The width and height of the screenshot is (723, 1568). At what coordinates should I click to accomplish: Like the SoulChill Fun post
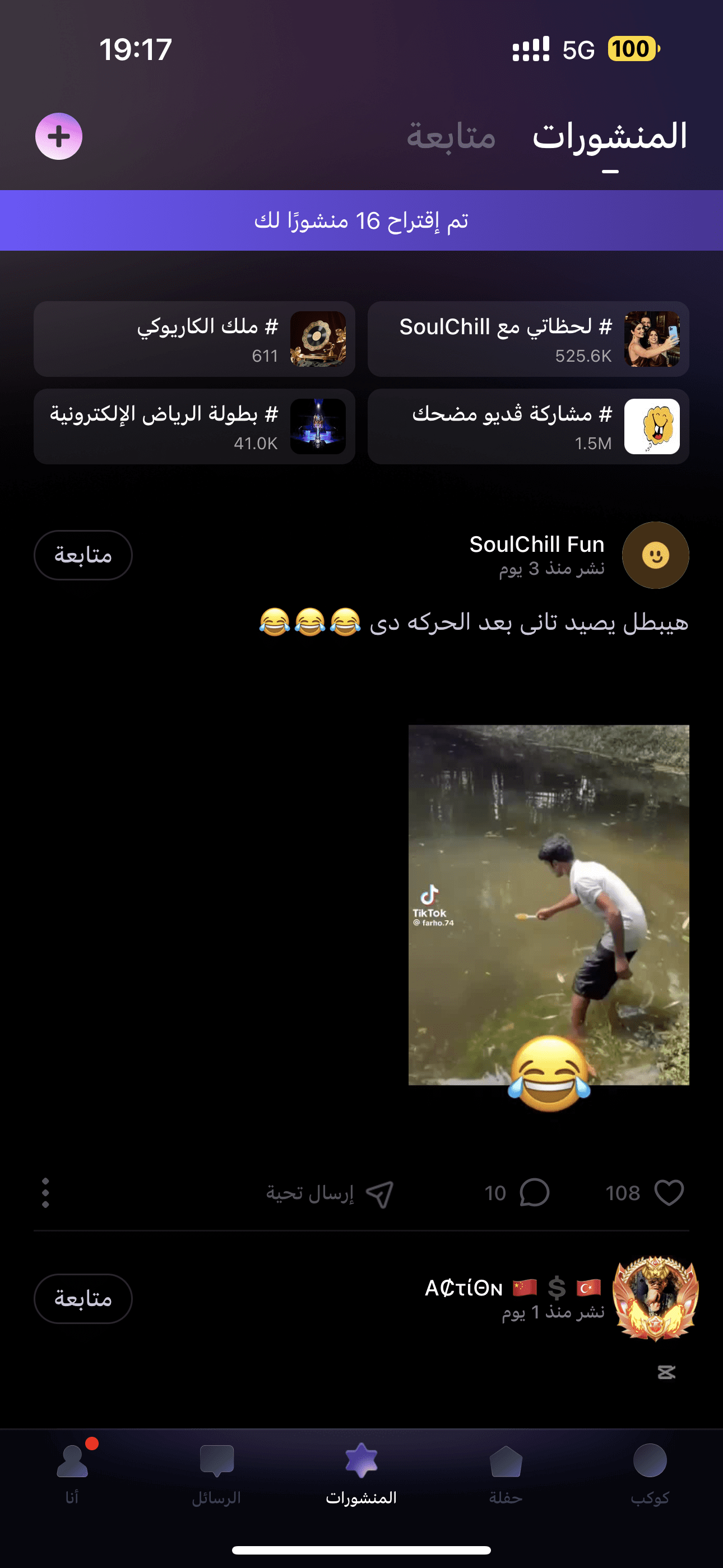pyautogui.click(x=669, y=1192)
